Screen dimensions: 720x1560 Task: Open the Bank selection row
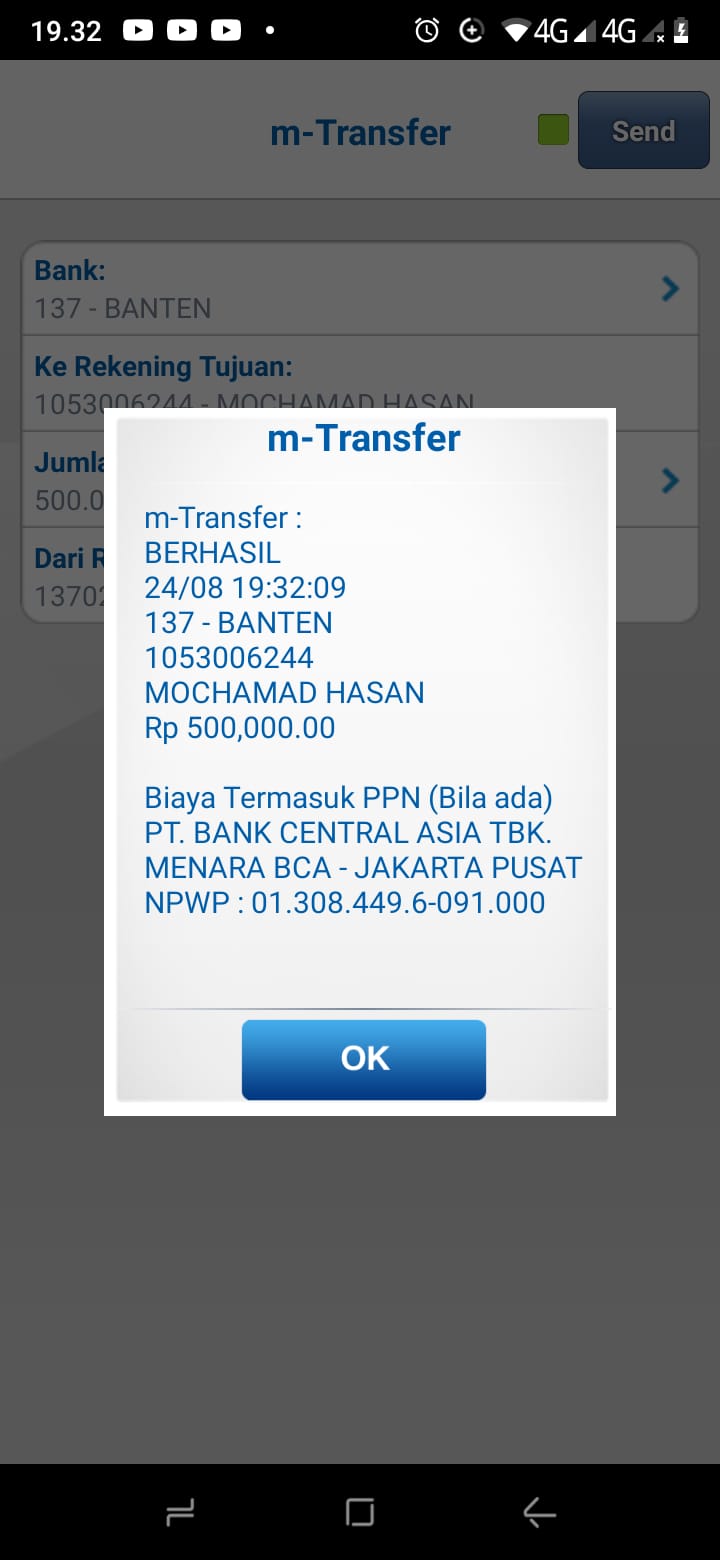(x=360, y=289)
